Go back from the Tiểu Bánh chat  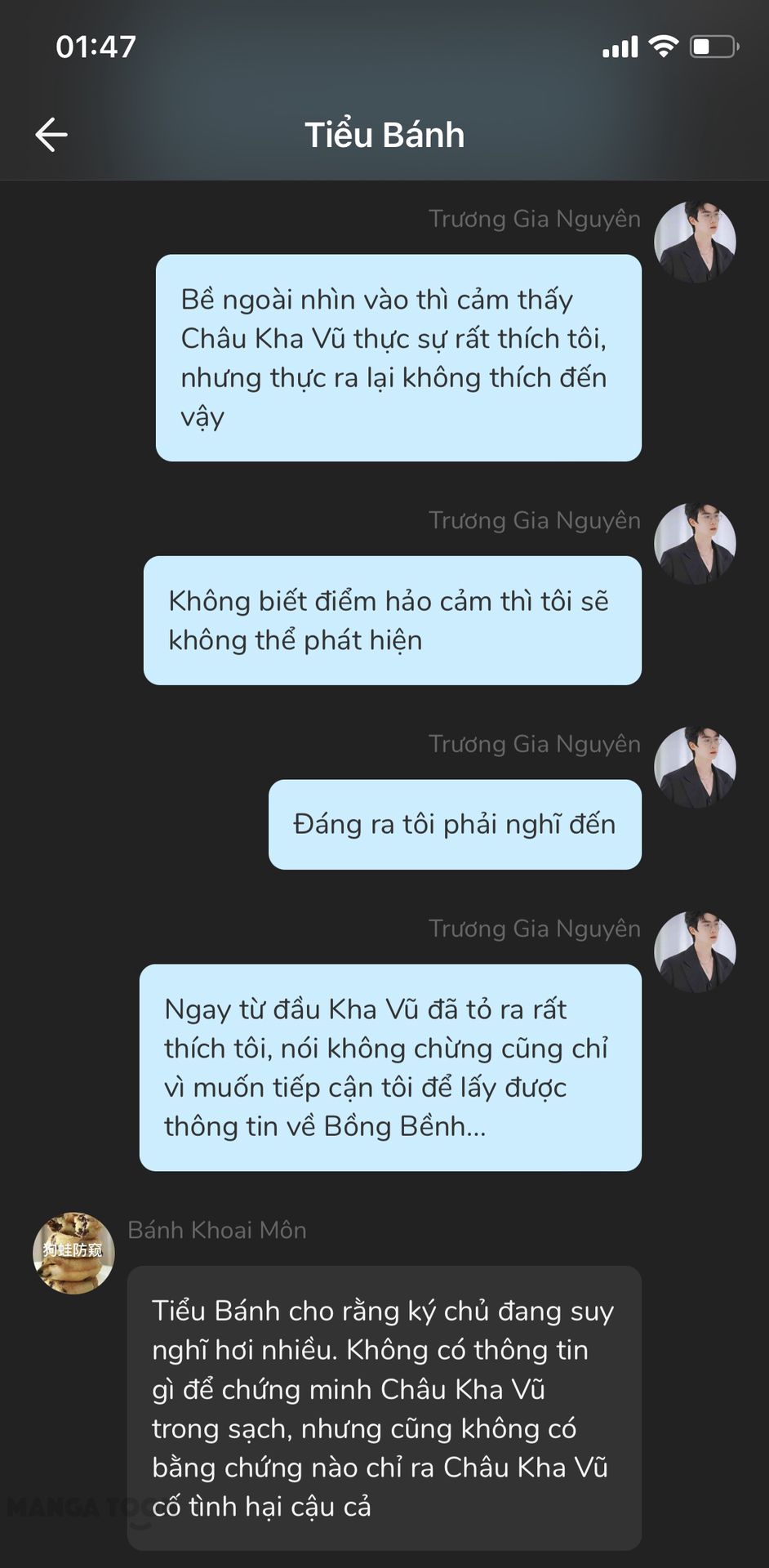[x=51, y=135]
